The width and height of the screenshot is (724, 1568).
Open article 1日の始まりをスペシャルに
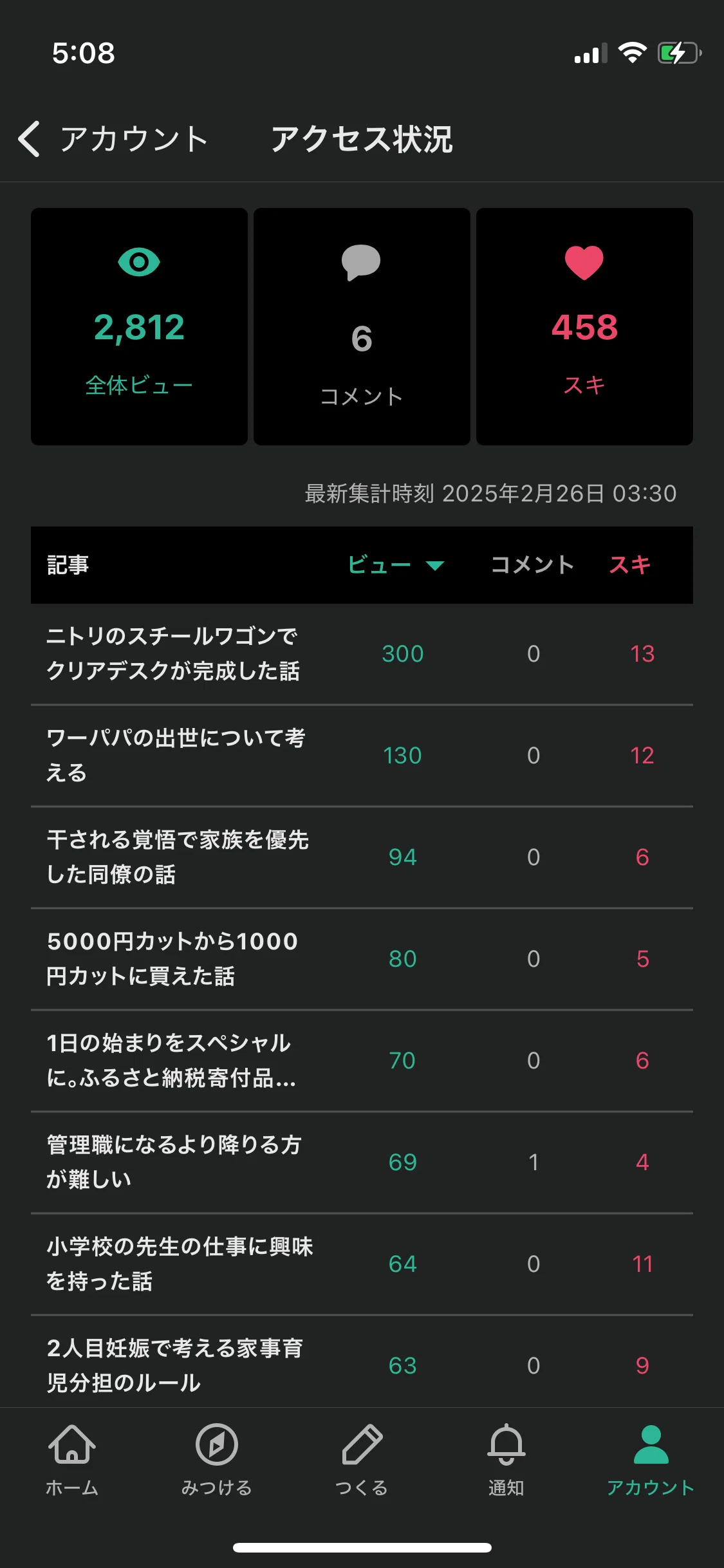click(x=362, y=1061)
